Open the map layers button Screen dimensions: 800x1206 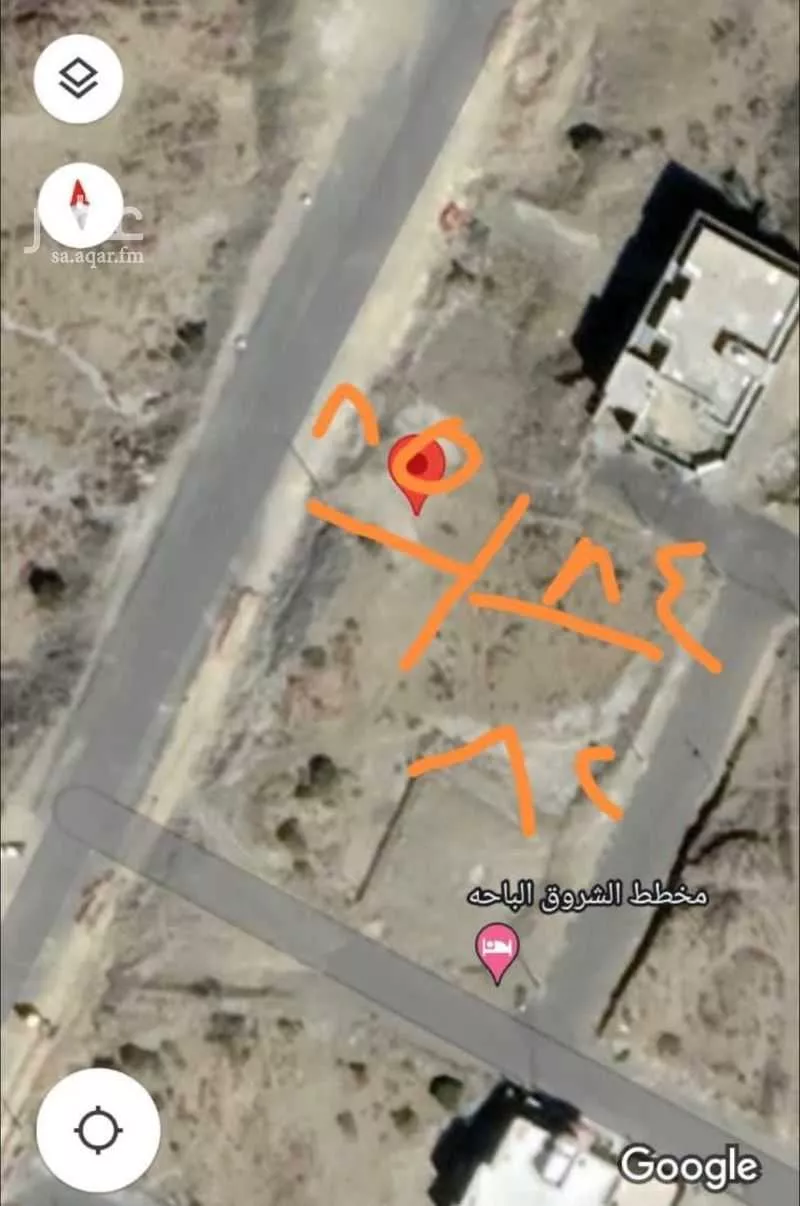tap(78, 78)
